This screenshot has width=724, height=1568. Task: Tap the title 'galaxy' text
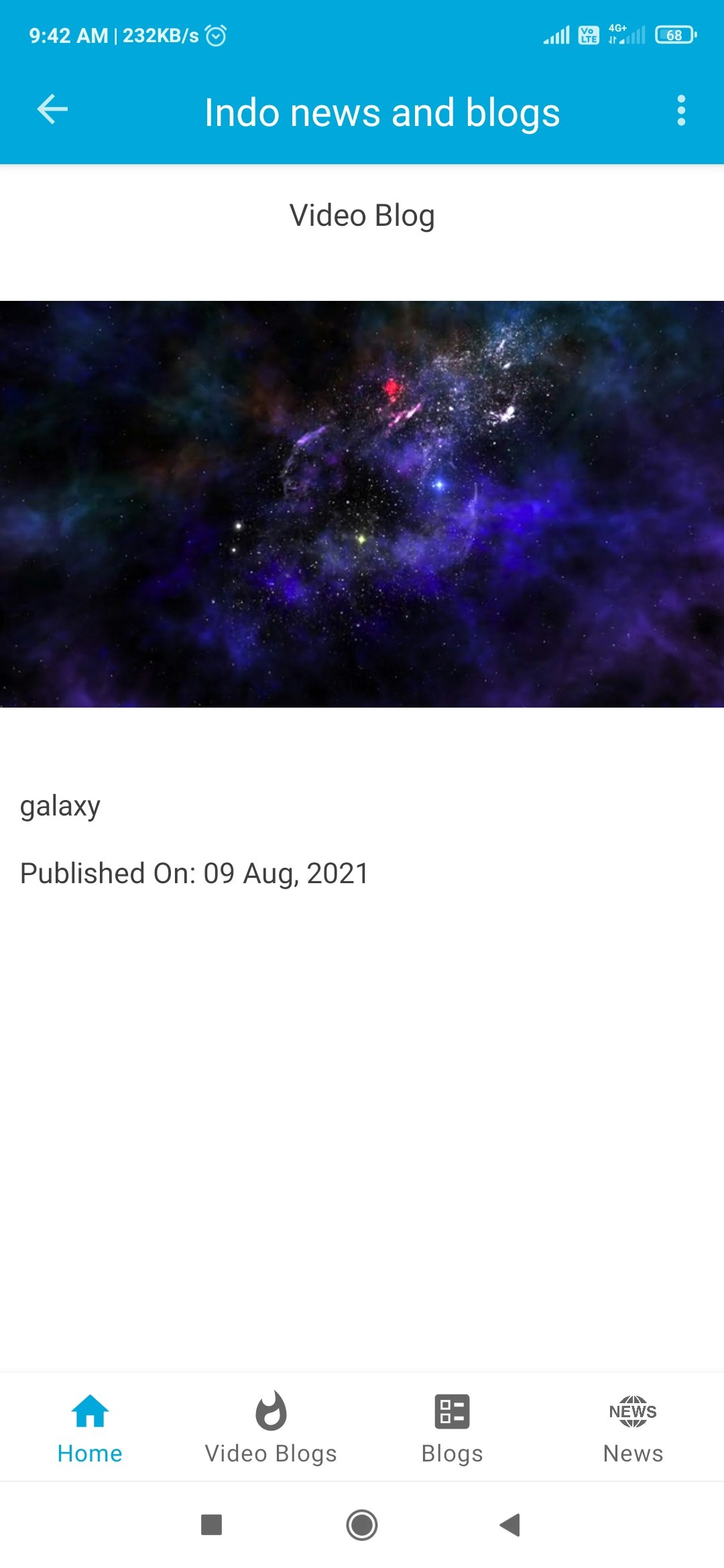(60, 806)
